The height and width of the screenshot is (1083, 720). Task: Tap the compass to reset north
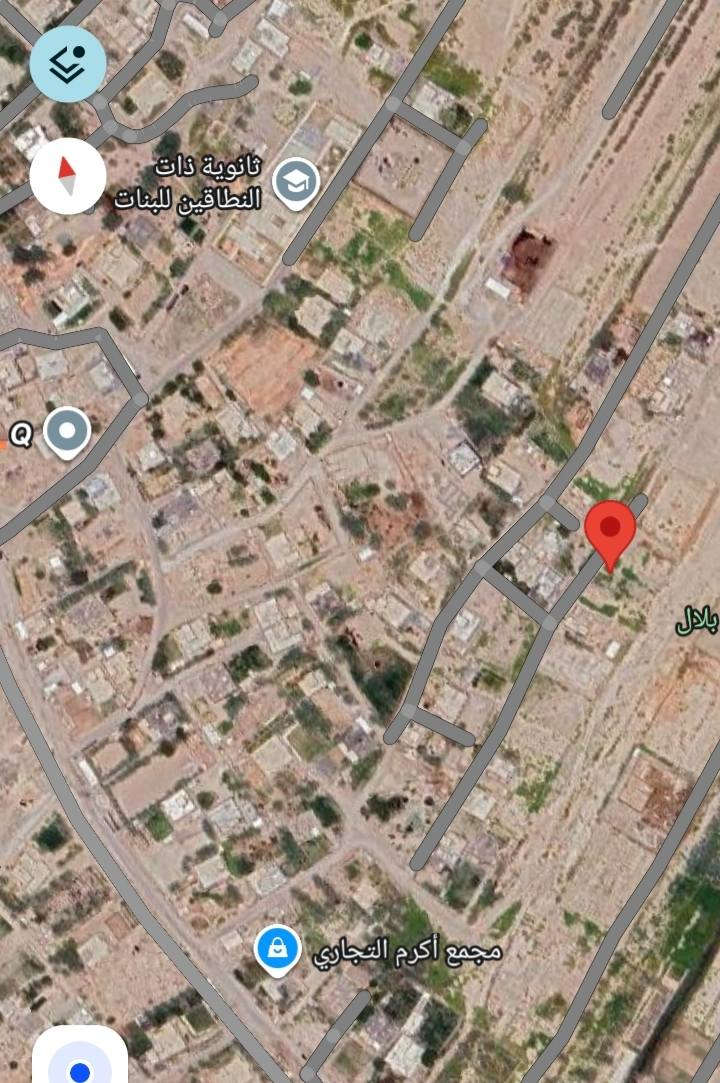point(67,176)
